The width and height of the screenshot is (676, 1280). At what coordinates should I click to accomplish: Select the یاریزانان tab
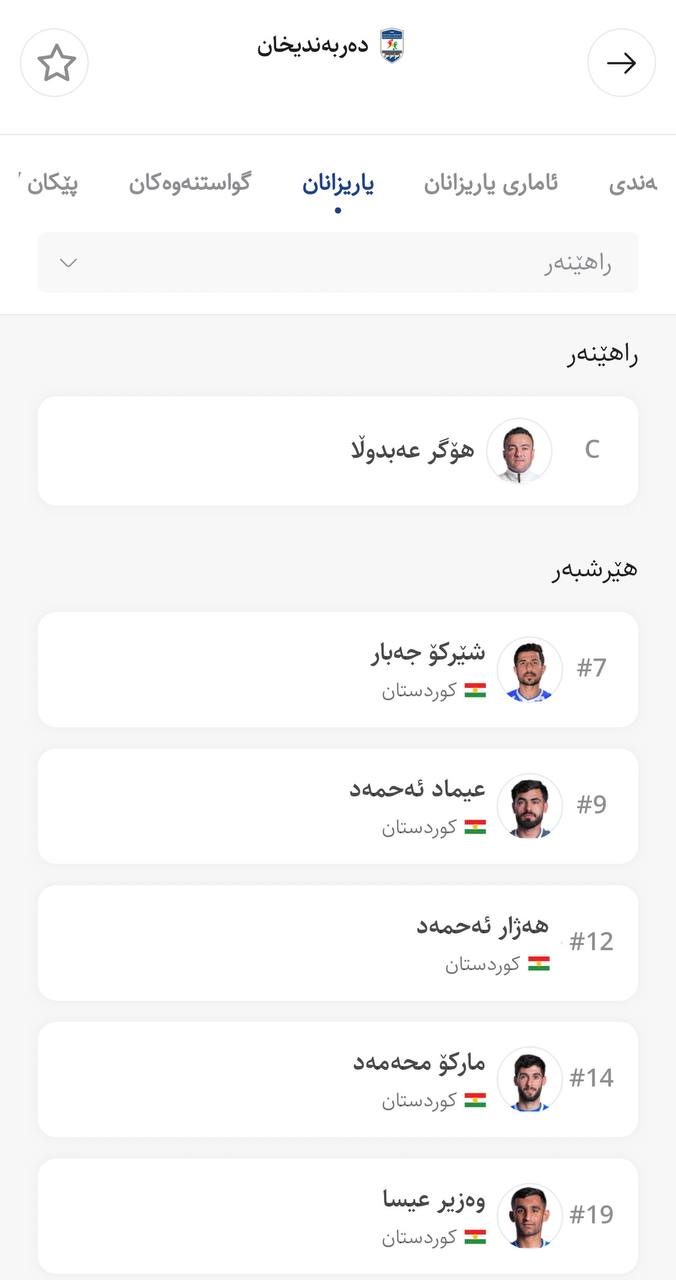[338, 183]
